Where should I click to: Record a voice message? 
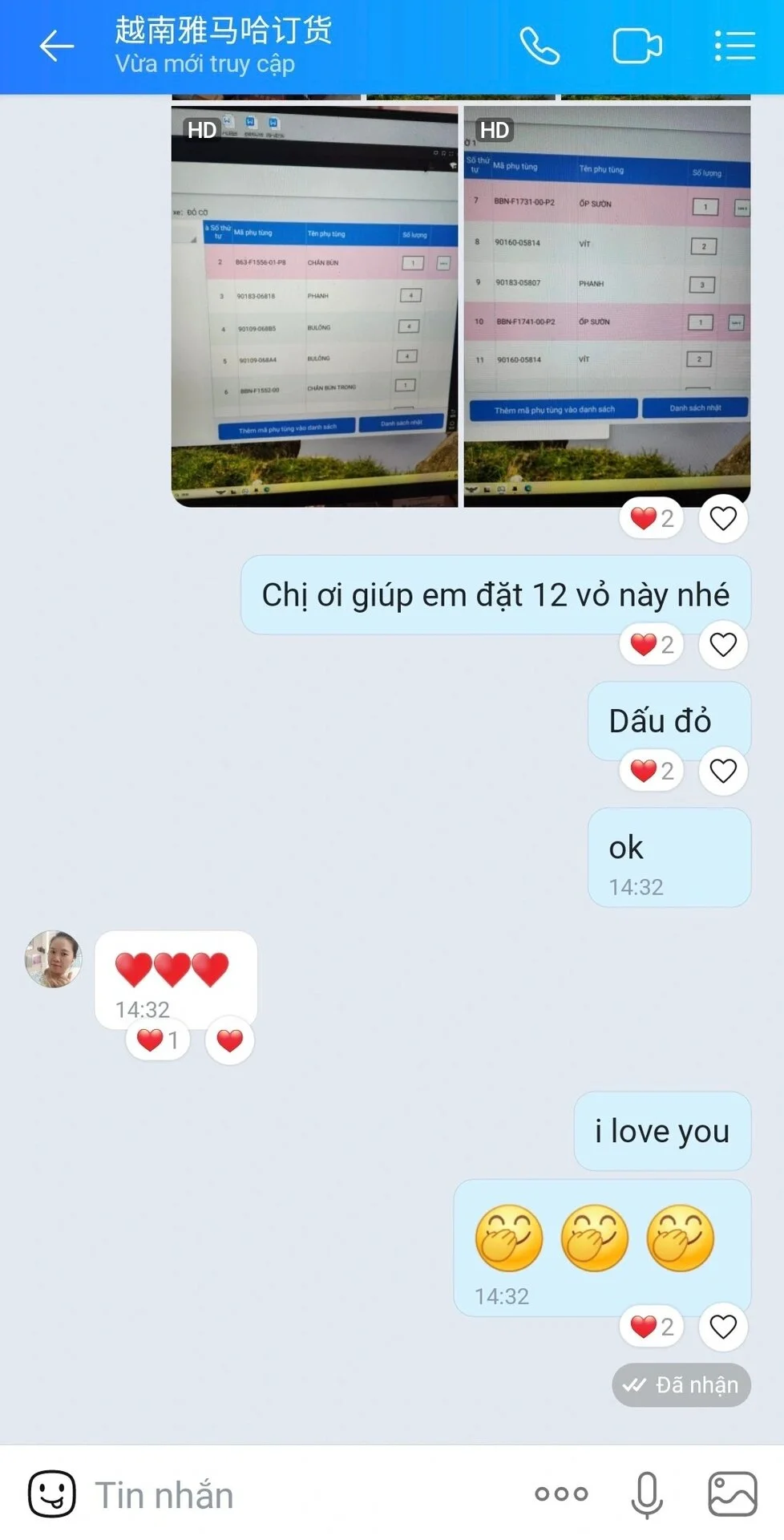tap(647, 1494)
